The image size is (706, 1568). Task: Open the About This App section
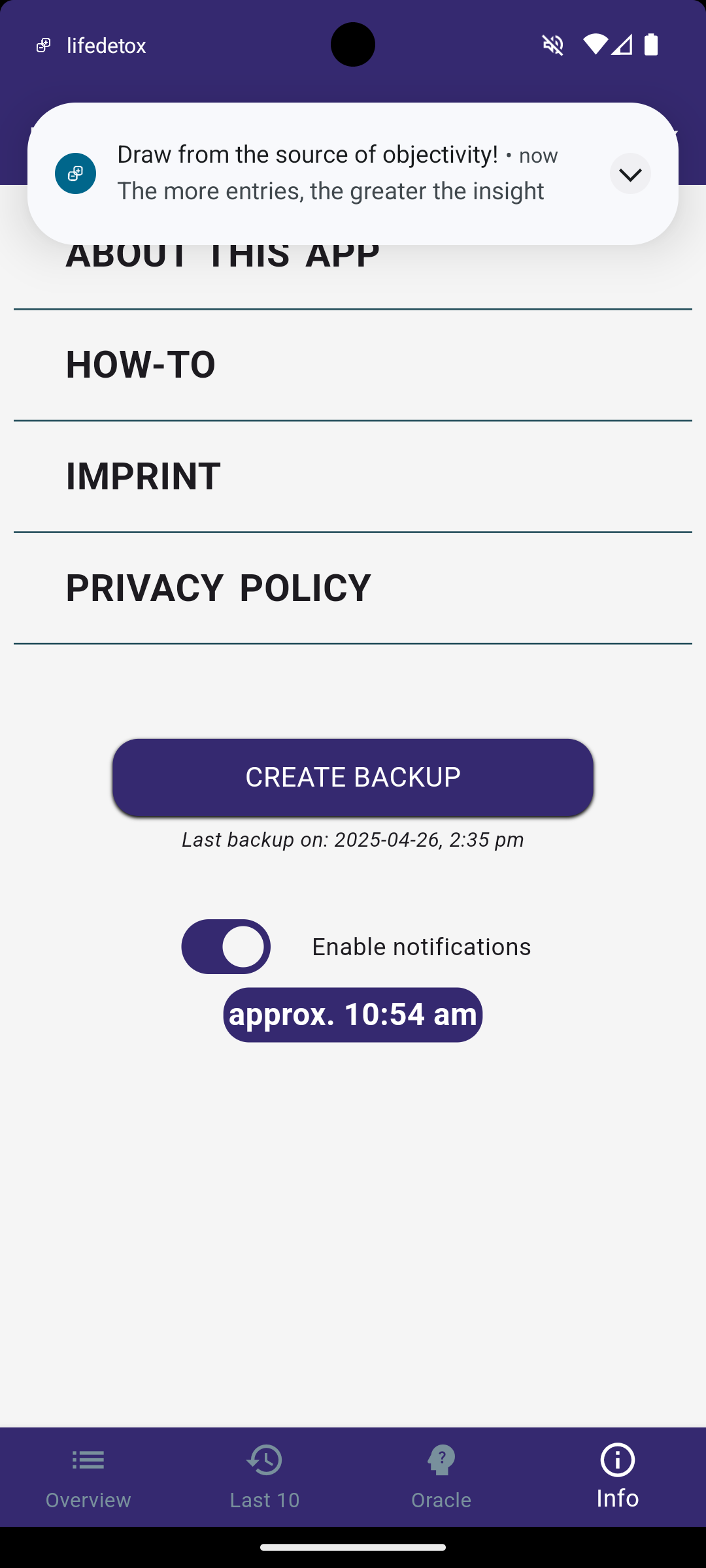click(x=222, y=274)
